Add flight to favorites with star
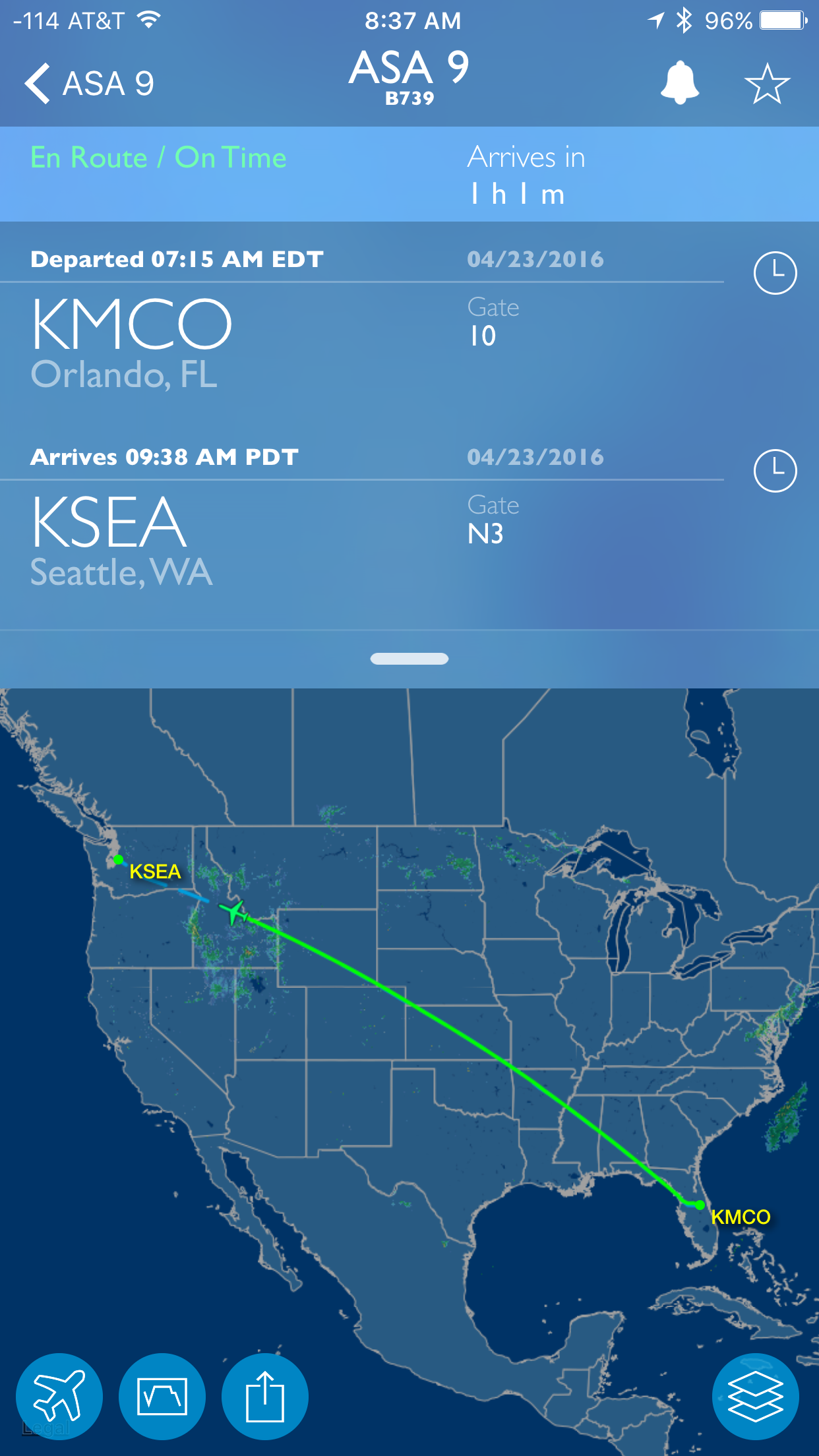Viewport: 819px width, 1456px height. pos(767,84)
